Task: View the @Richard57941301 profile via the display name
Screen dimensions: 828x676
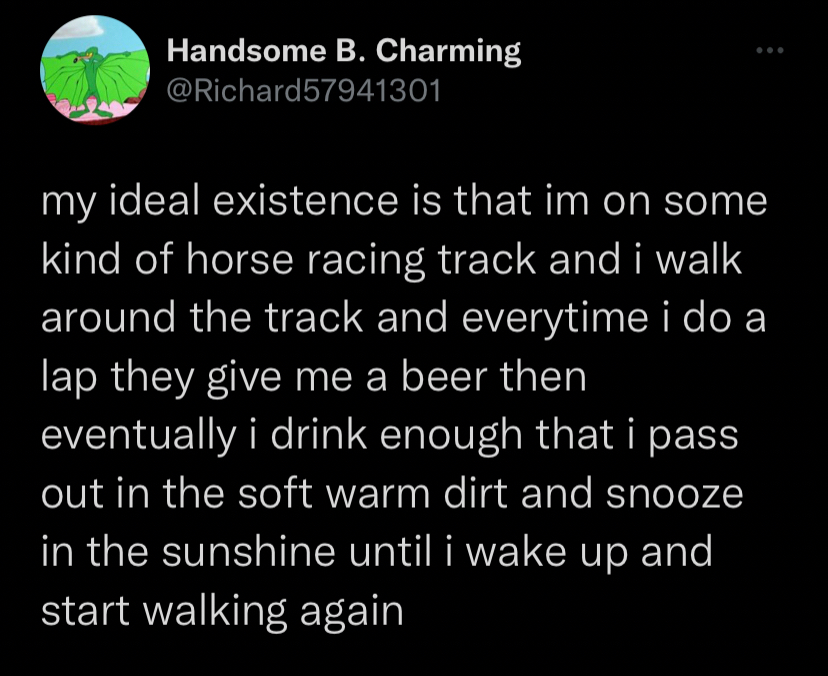Action: (x=342, y=51)
